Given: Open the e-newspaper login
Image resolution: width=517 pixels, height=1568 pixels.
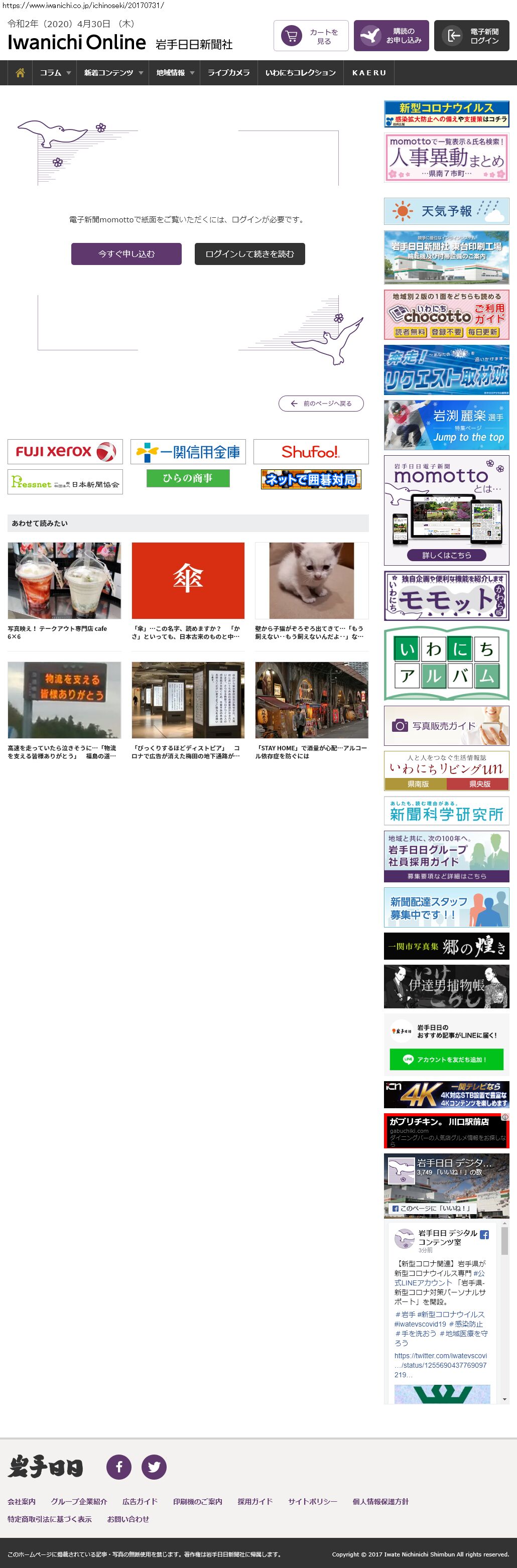Looking at the screenshot, I should tap(471, 36).
